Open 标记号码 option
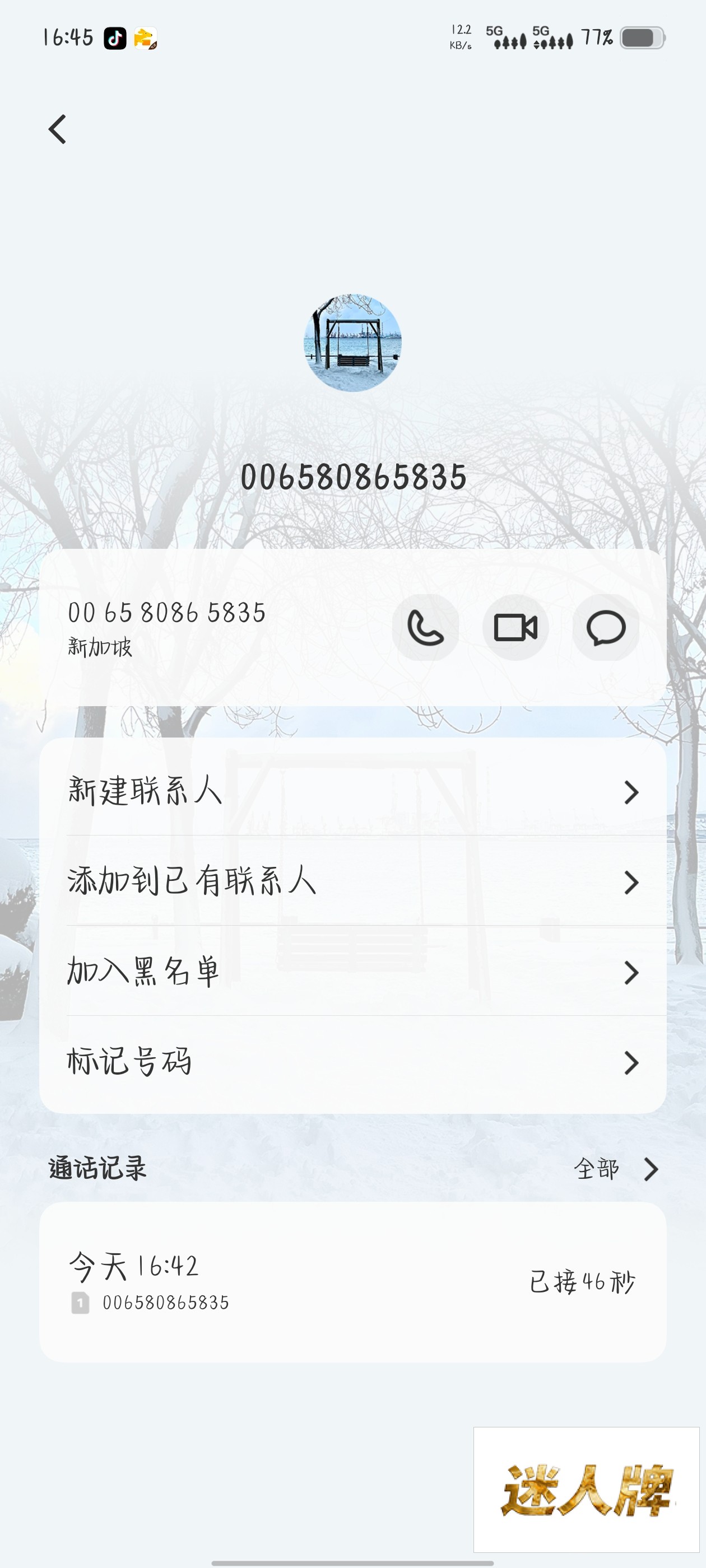This screenshot has width=706, height=1568. click(352, 1062)
